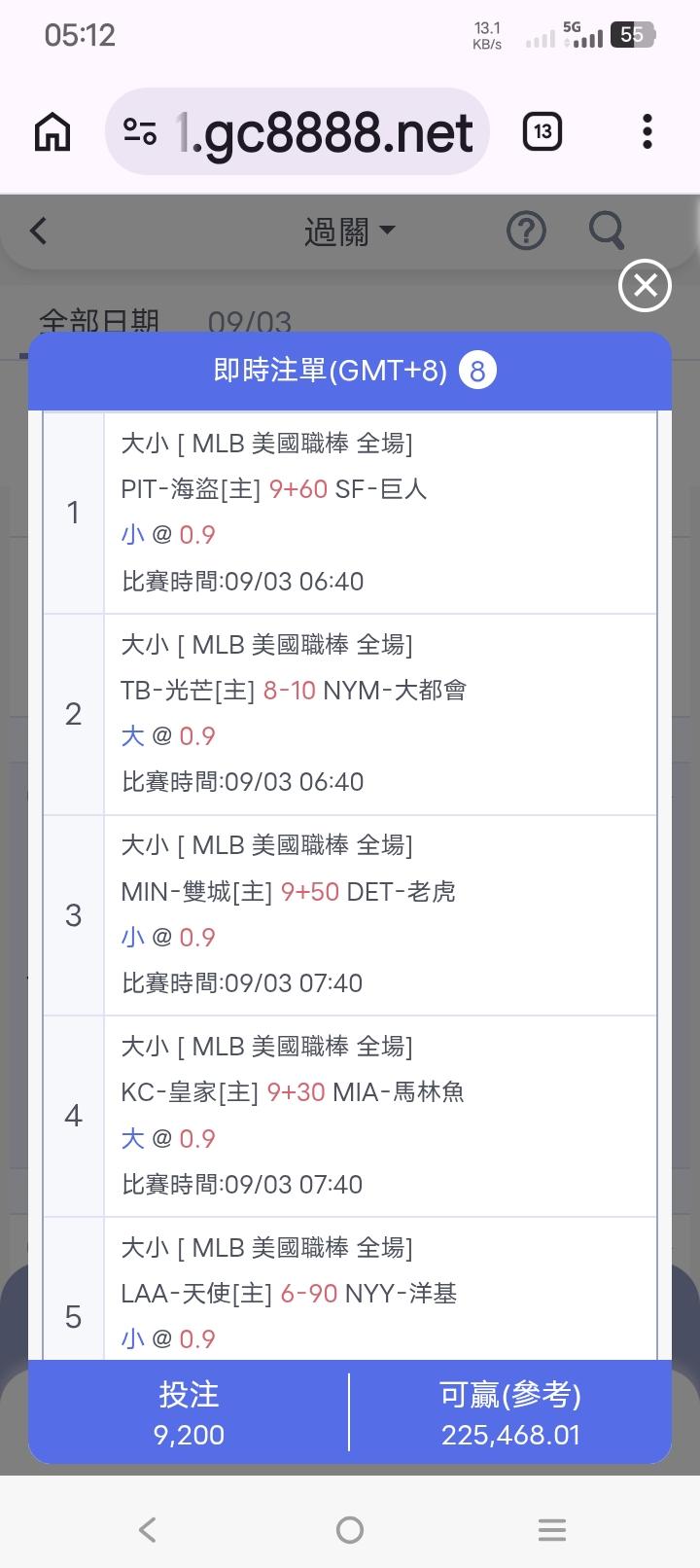Open the browser tab switcher
The height and width of the screenshot is (1568, 700).
(x=542, y=131)
